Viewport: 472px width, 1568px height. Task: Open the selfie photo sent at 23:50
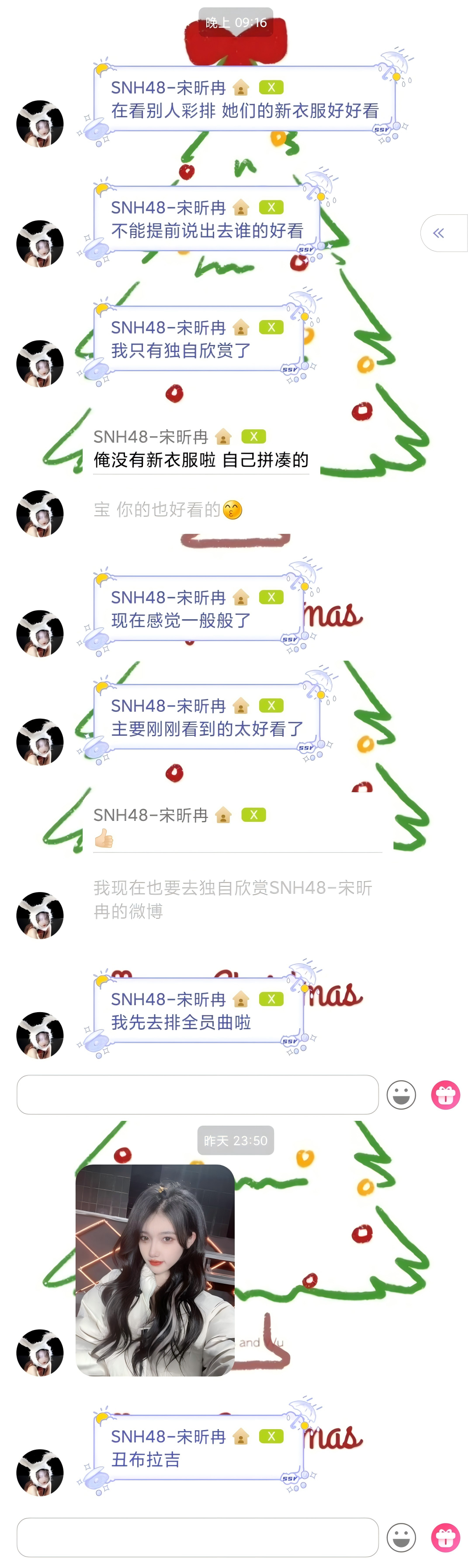click(155, 1270)
